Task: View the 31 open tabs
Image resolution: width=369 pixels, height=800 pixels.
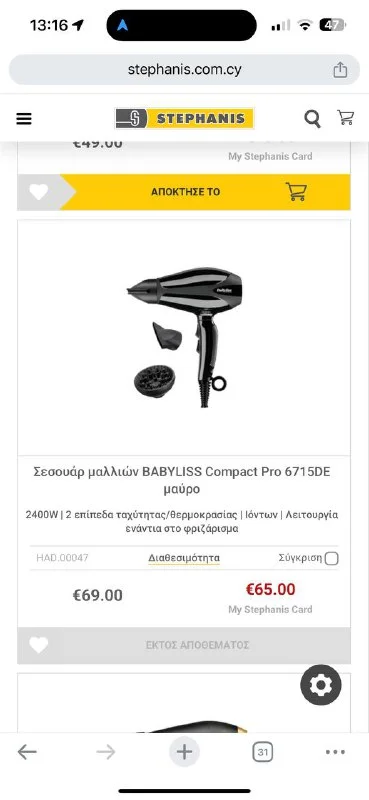Action: tap(263, 752)
